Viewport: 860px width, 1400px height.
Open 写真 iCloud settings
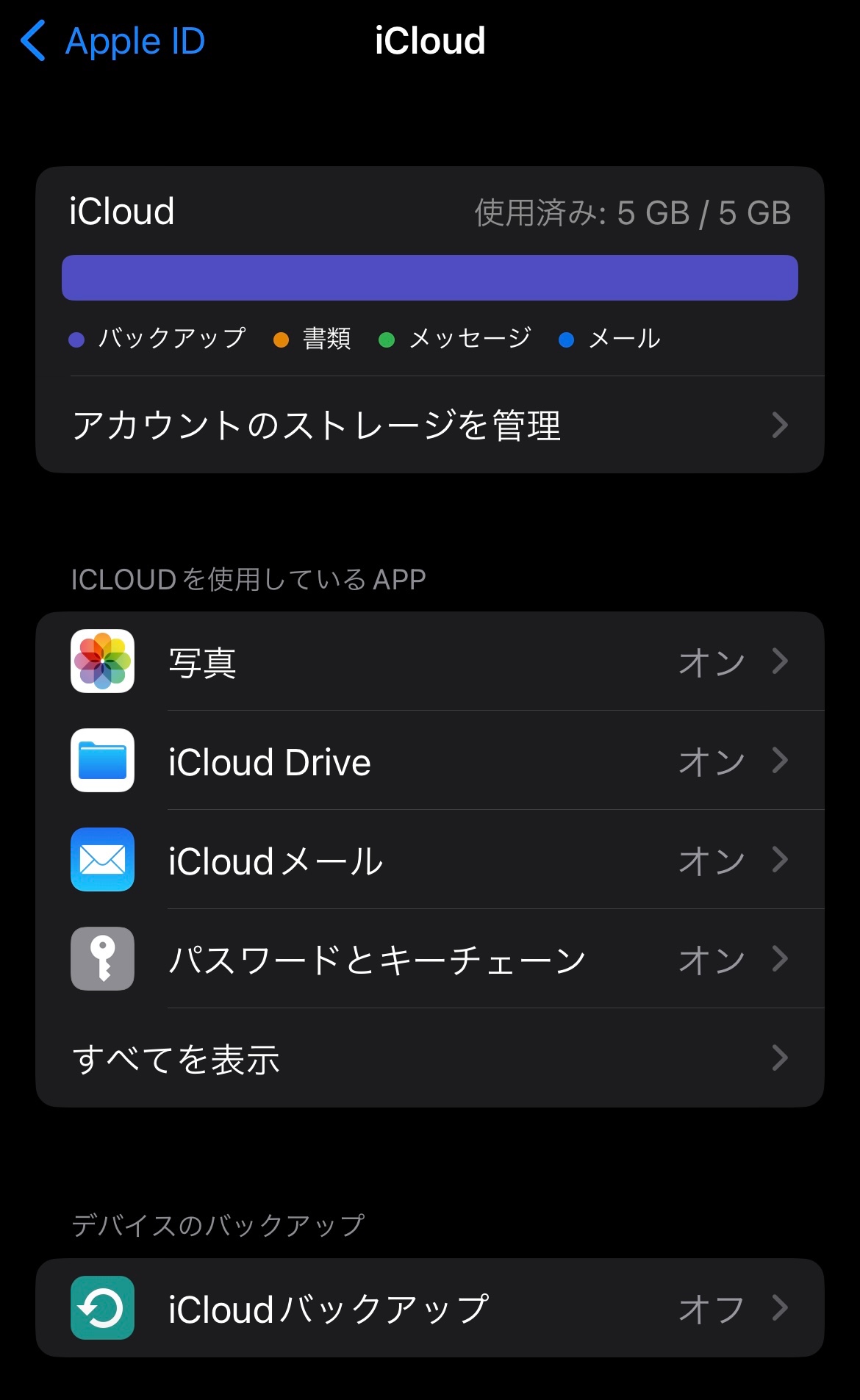click(x=429, y=661)
